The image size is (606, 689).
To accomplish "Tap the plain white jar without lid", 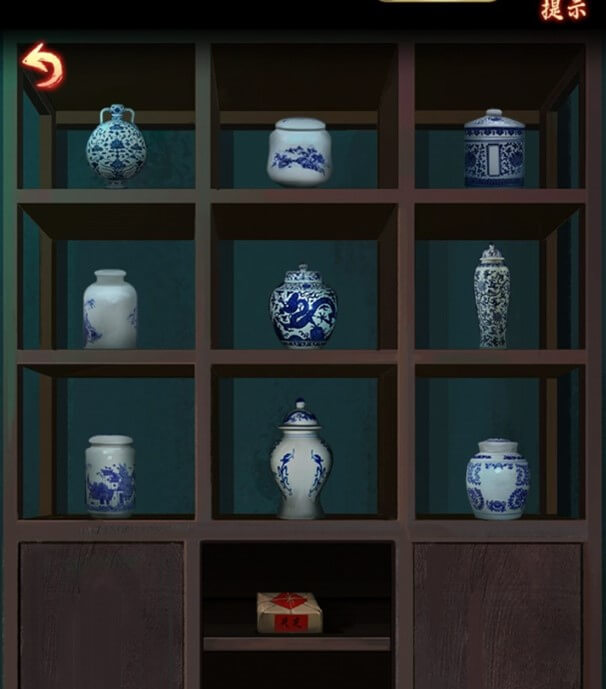I will coord(110,309).
